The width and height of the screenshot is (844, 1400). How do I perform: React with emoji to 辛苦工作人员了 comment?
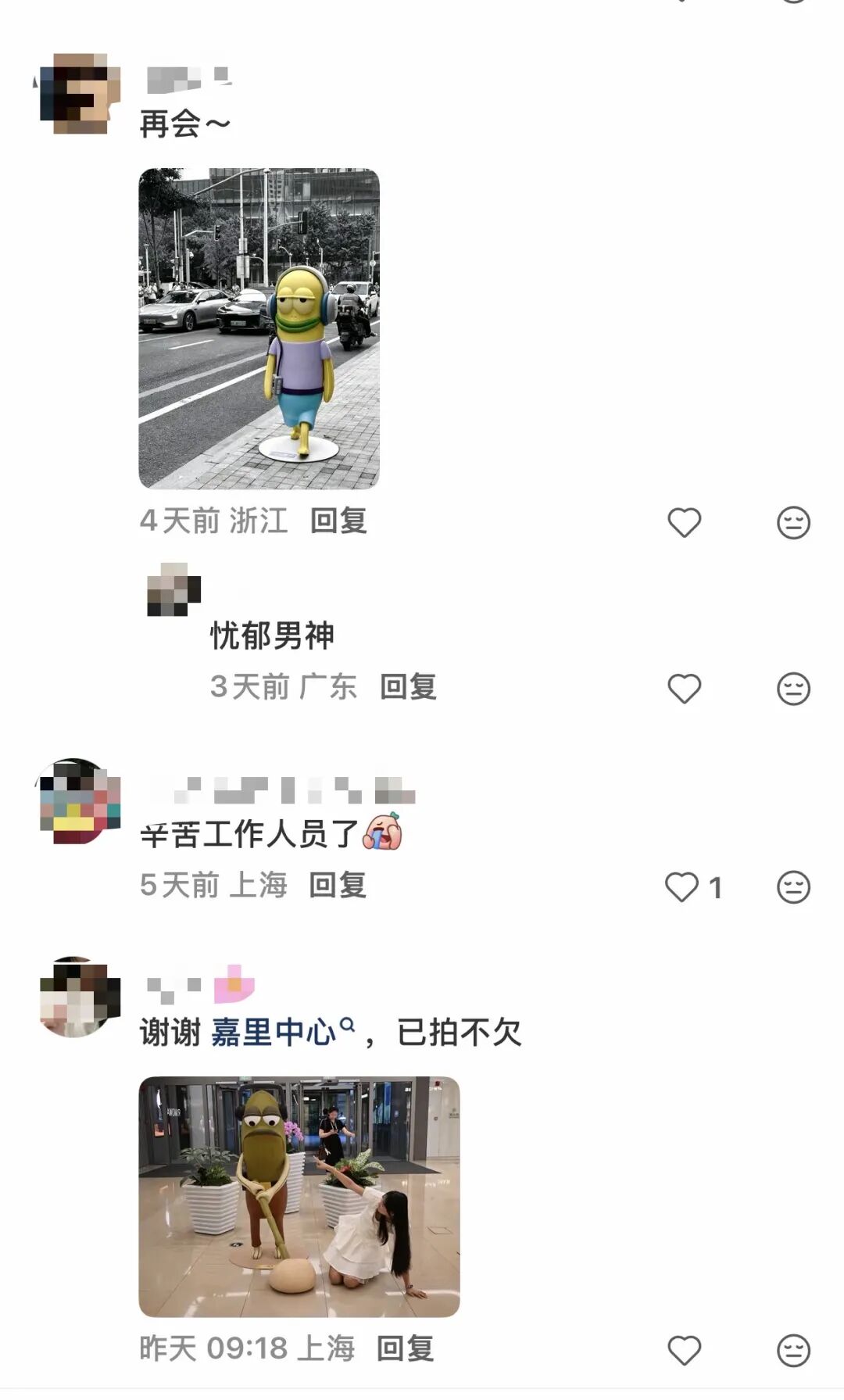click(793, 887)
